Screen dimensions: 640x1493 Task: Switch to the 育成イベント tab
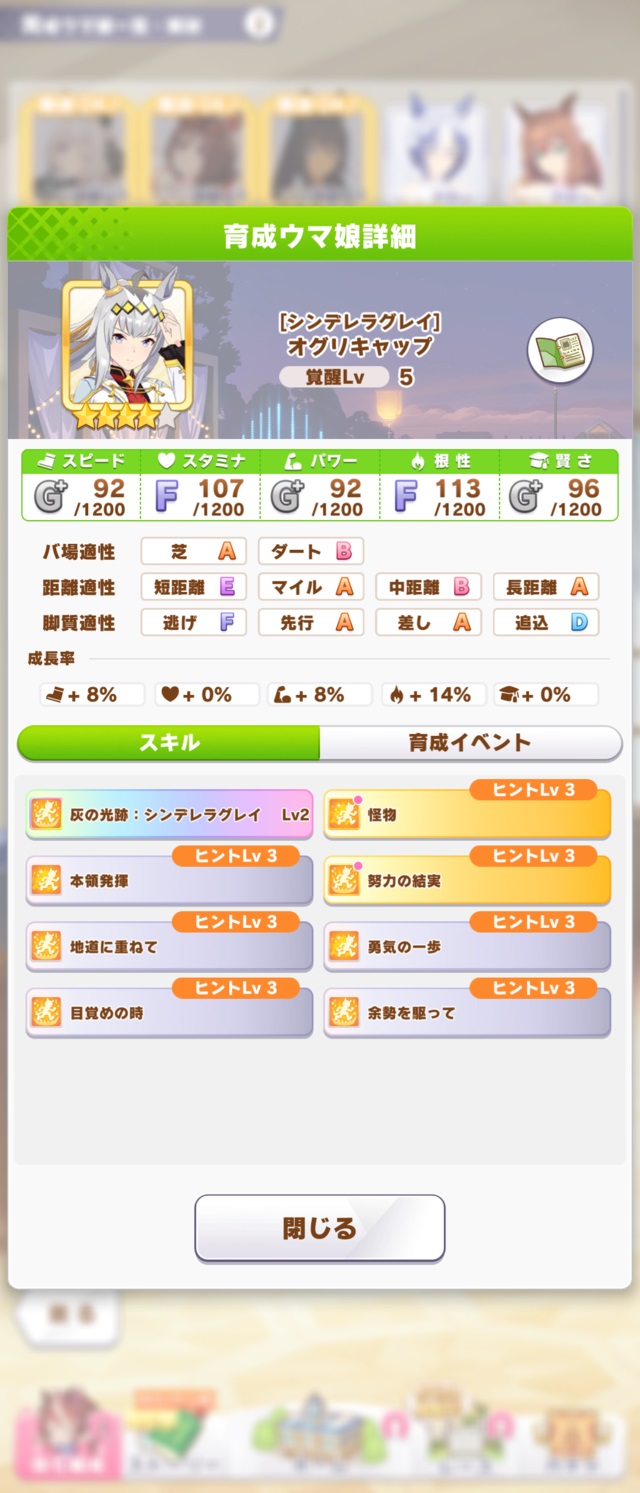click(470, 743)
